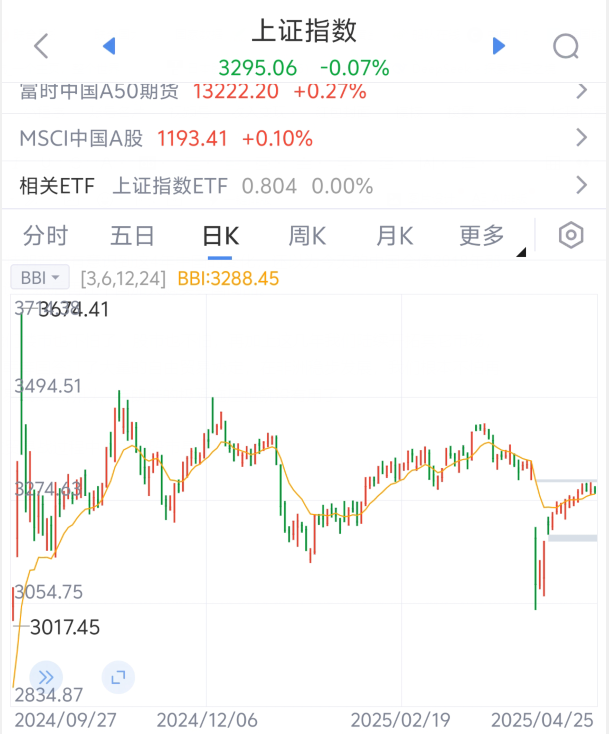The height and width of the screenshot is (734, 609).
Task: Open the 富时中国A50期货 row
Action: point(300,92)
